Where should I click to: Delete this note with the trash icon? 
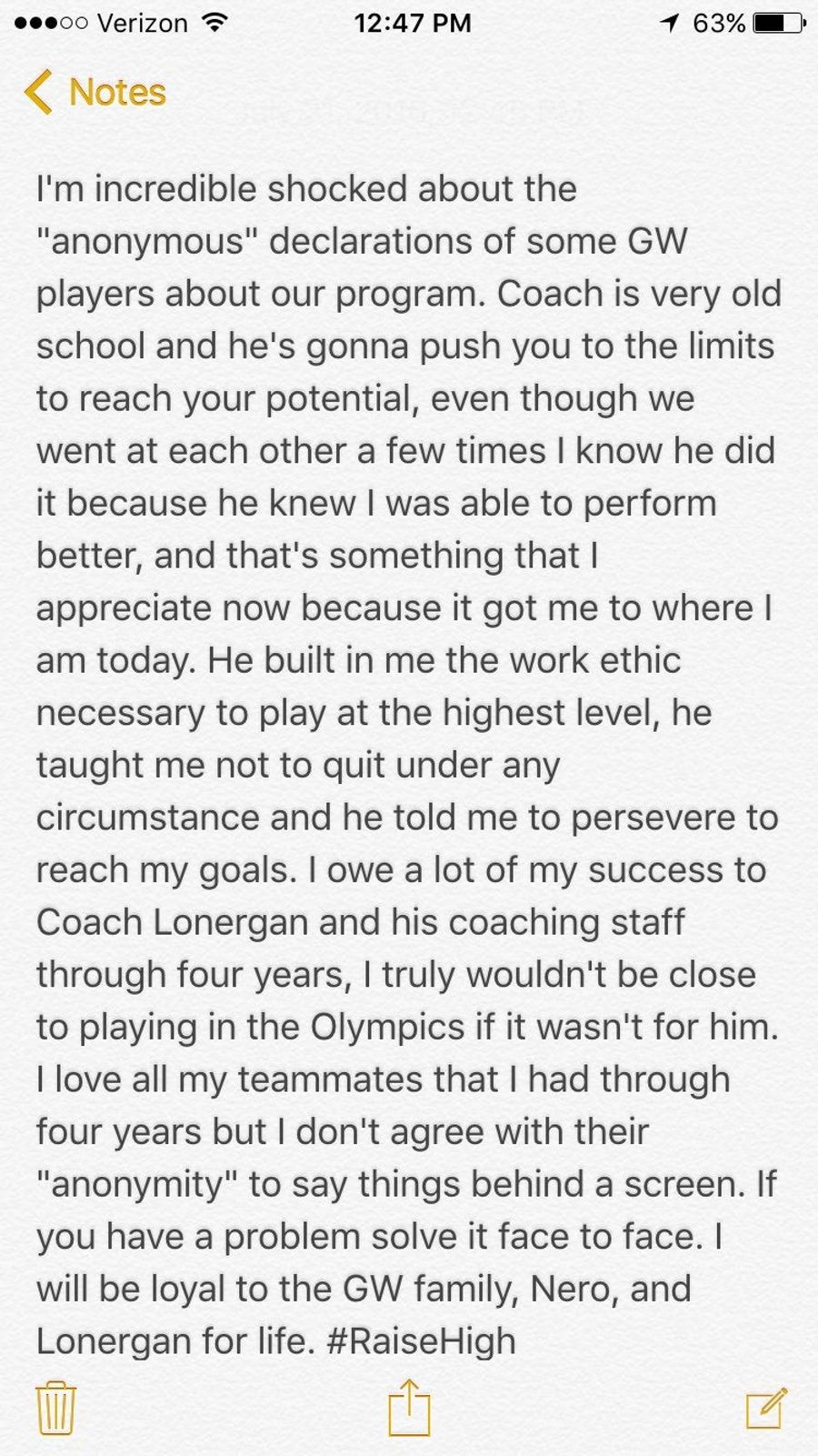55,1407
